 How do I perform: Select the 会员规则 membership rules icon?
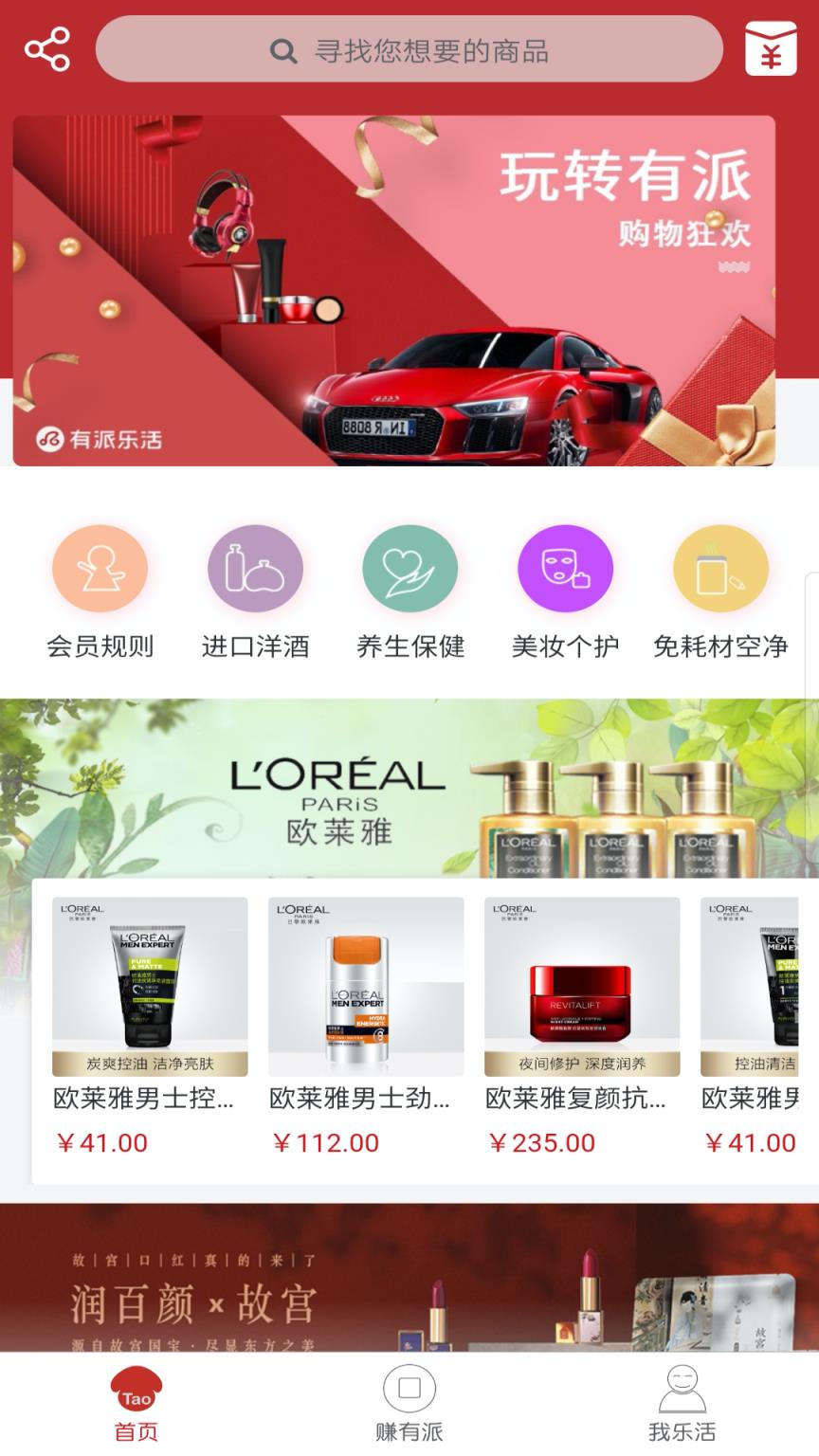(100, 569)
